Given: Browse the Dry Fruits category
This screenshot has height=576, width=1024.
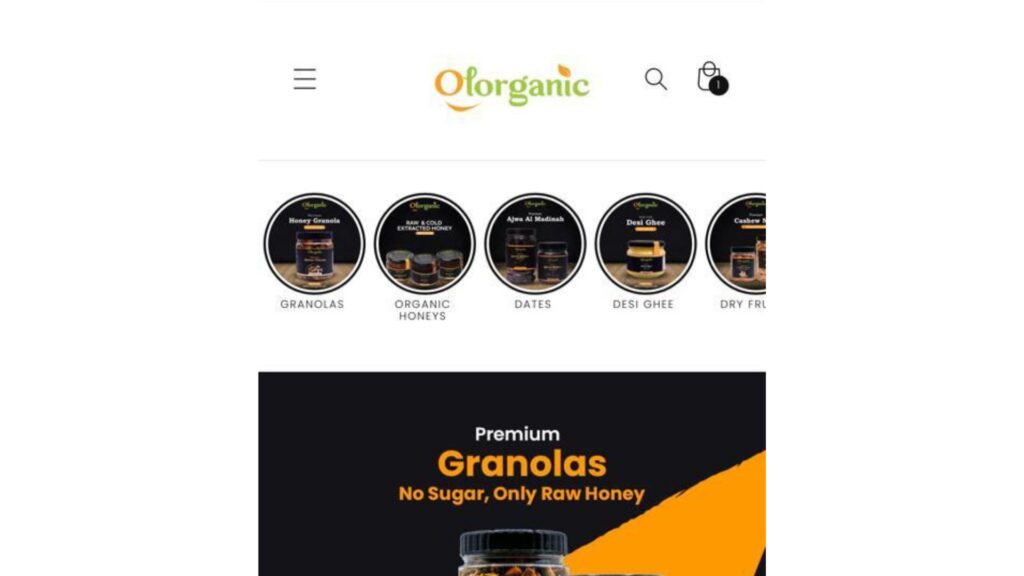Looking at the screenshot, I should [x=738, y=243].
